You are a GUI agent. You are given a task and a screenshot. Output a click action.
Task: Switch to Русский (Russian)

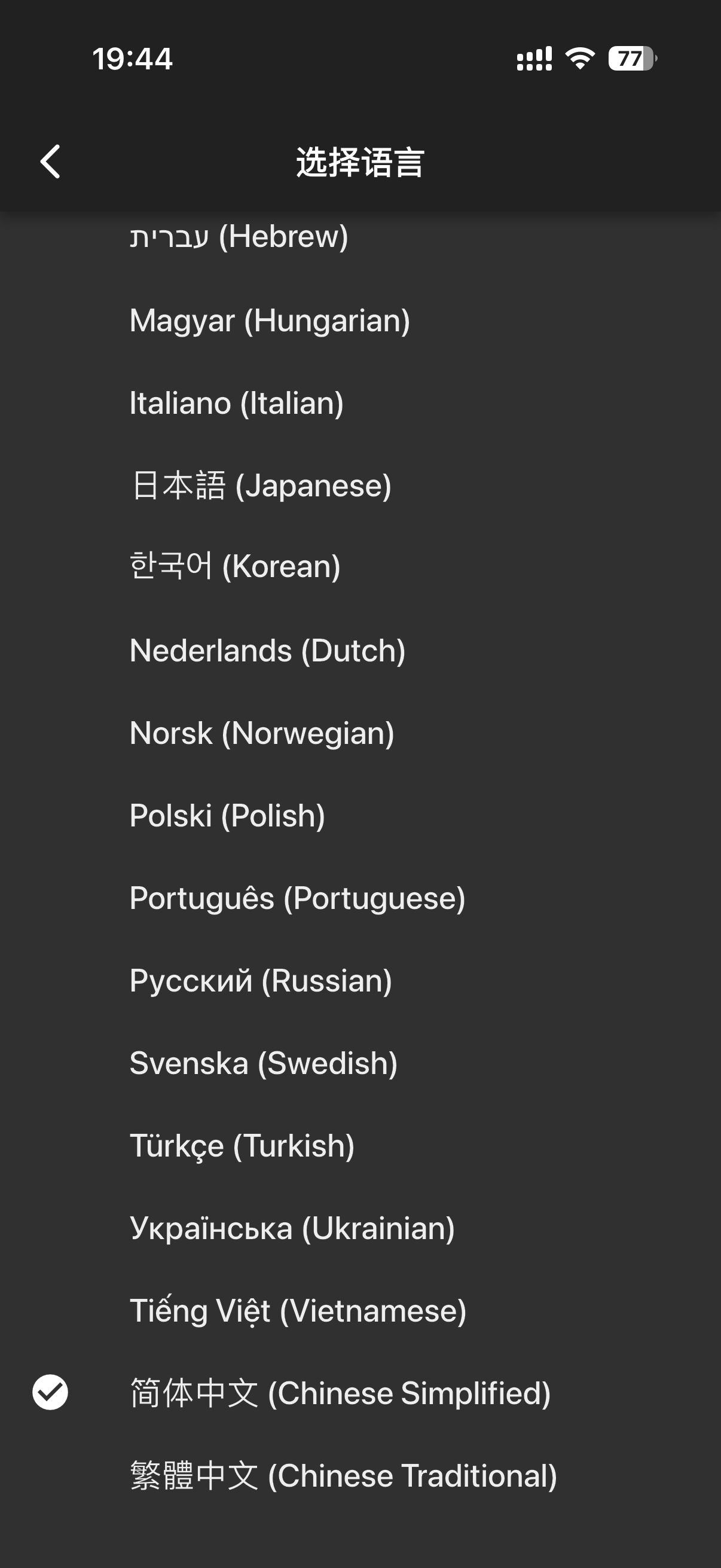tap(261, 981)
